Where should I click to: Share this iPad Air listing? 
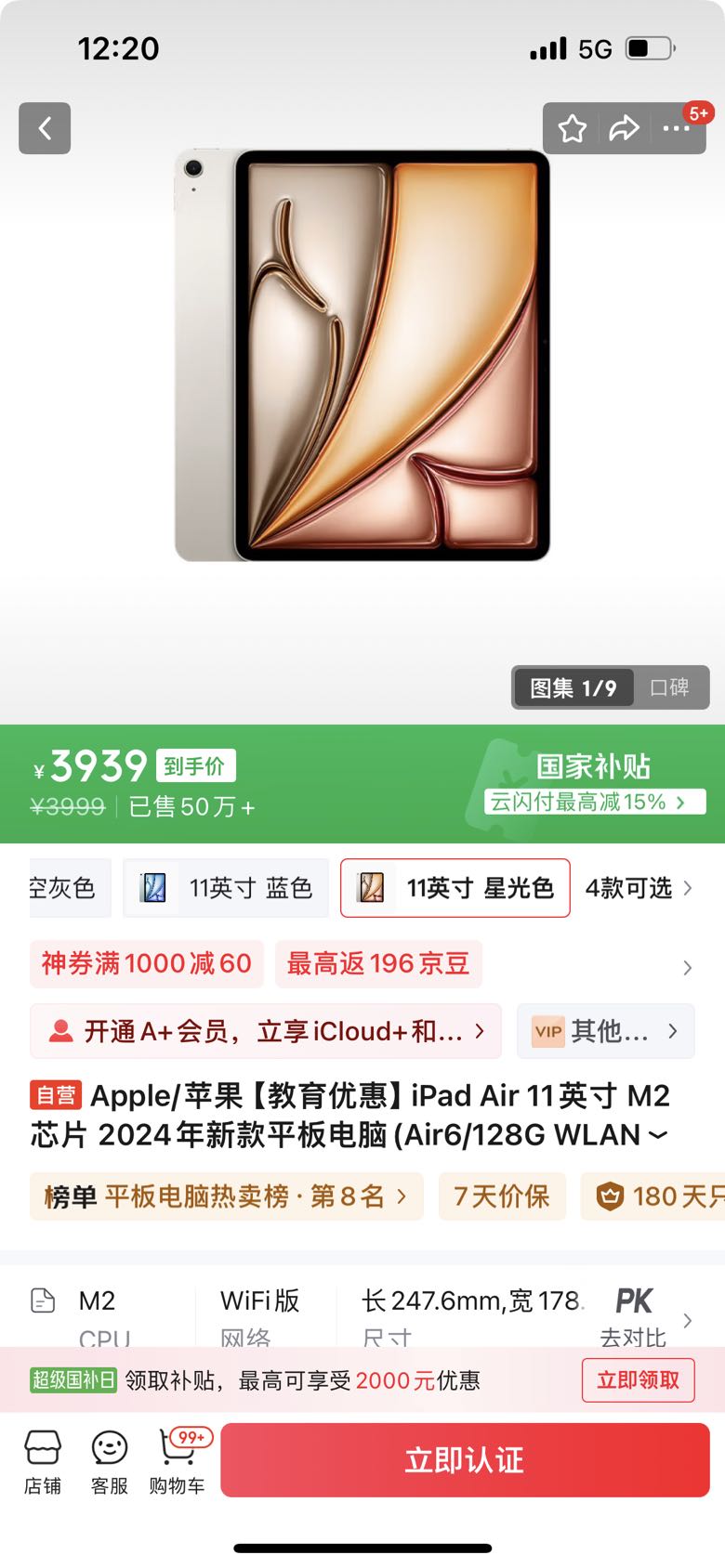pos(624,128)
